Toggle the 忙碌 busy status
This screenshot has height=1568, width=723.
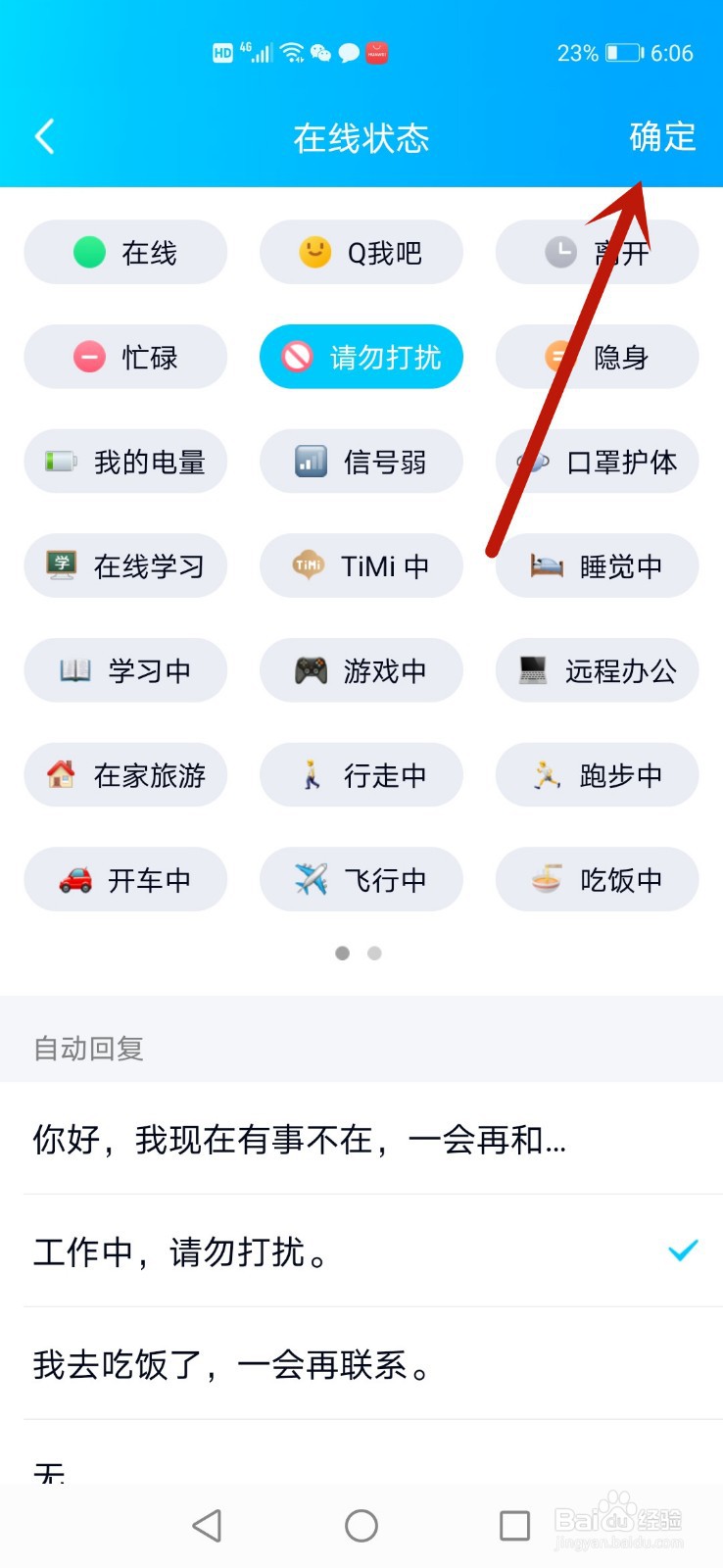tap(125, 357)
